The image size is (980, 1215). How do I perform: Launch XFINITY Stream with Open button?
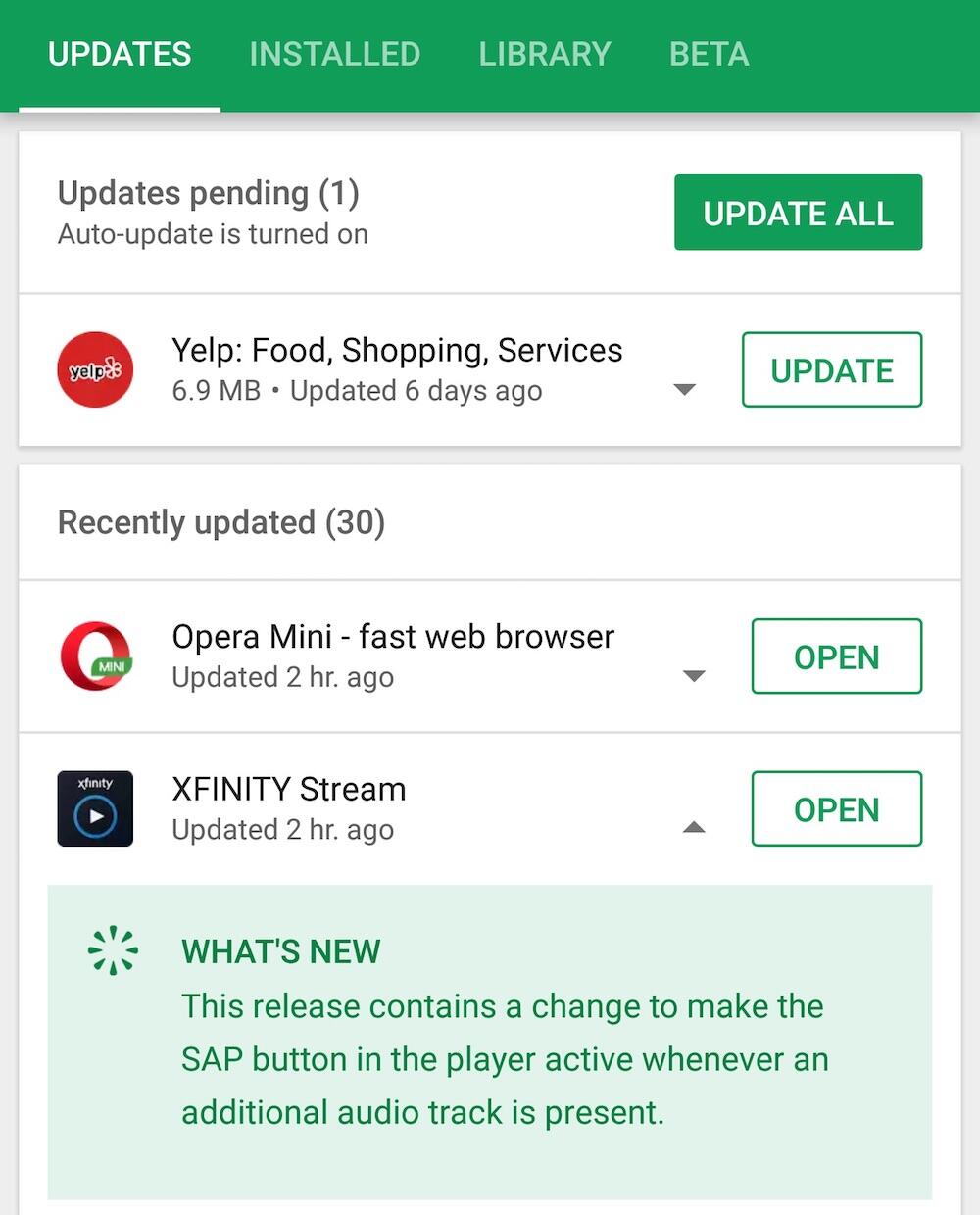point(836,809)
